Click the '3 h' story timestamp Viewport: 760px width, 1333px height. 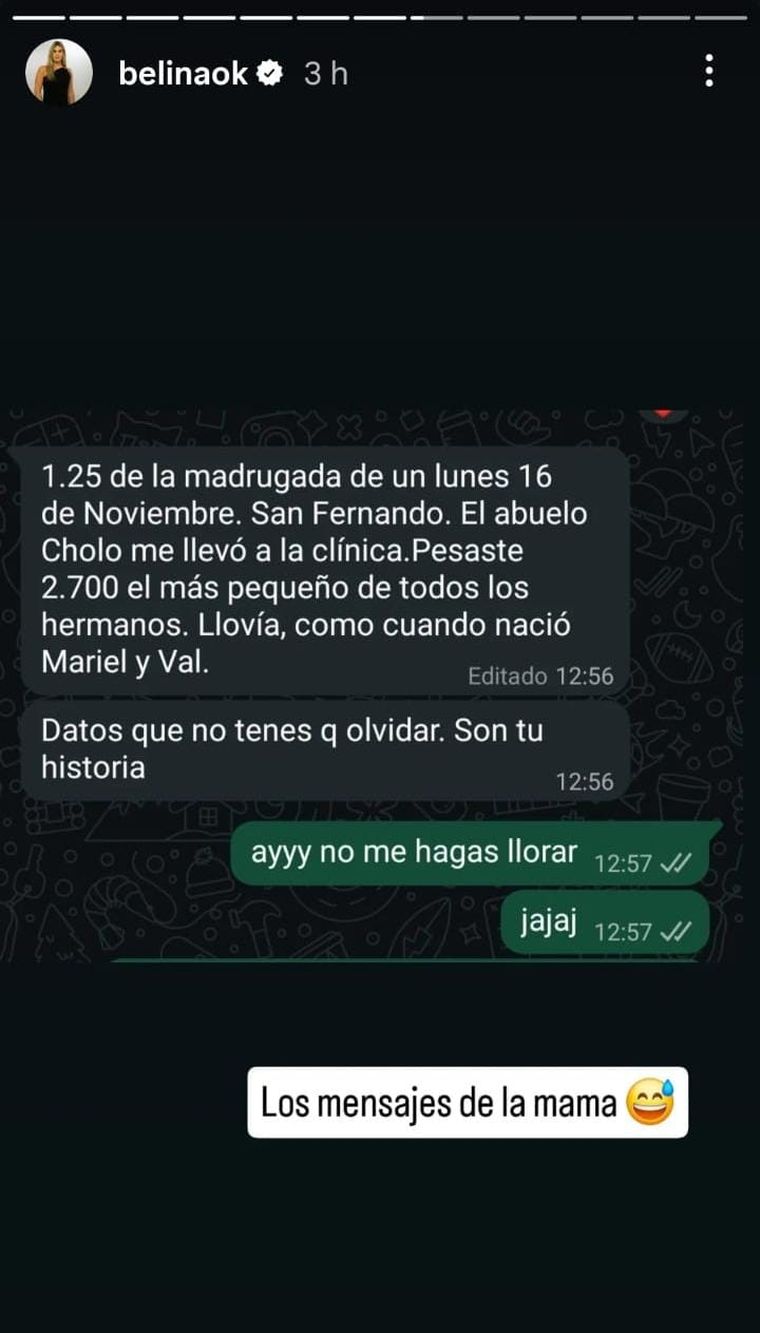324,71
